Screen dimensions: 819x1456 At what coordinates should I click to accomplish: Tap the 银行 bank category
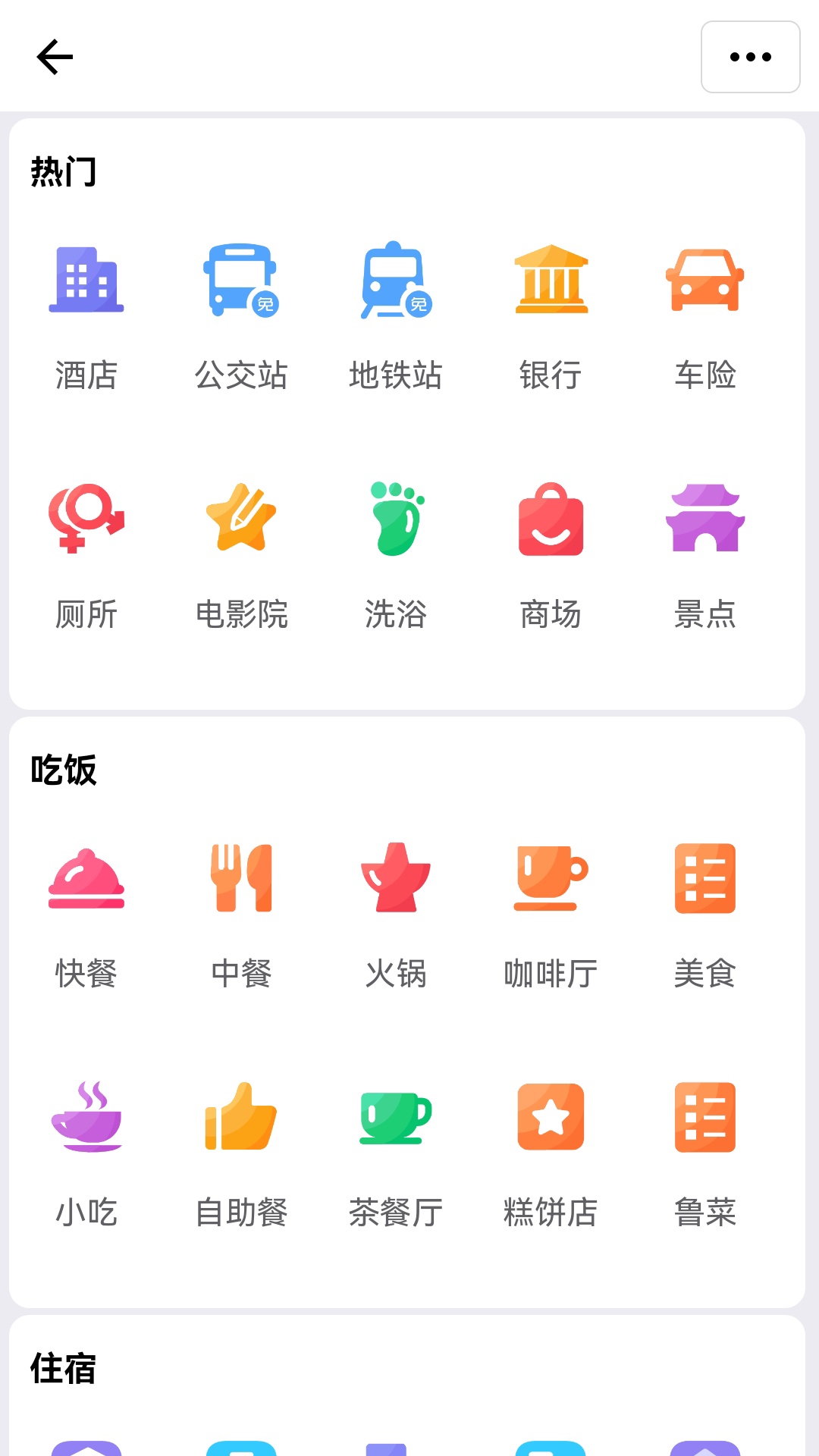551,318
